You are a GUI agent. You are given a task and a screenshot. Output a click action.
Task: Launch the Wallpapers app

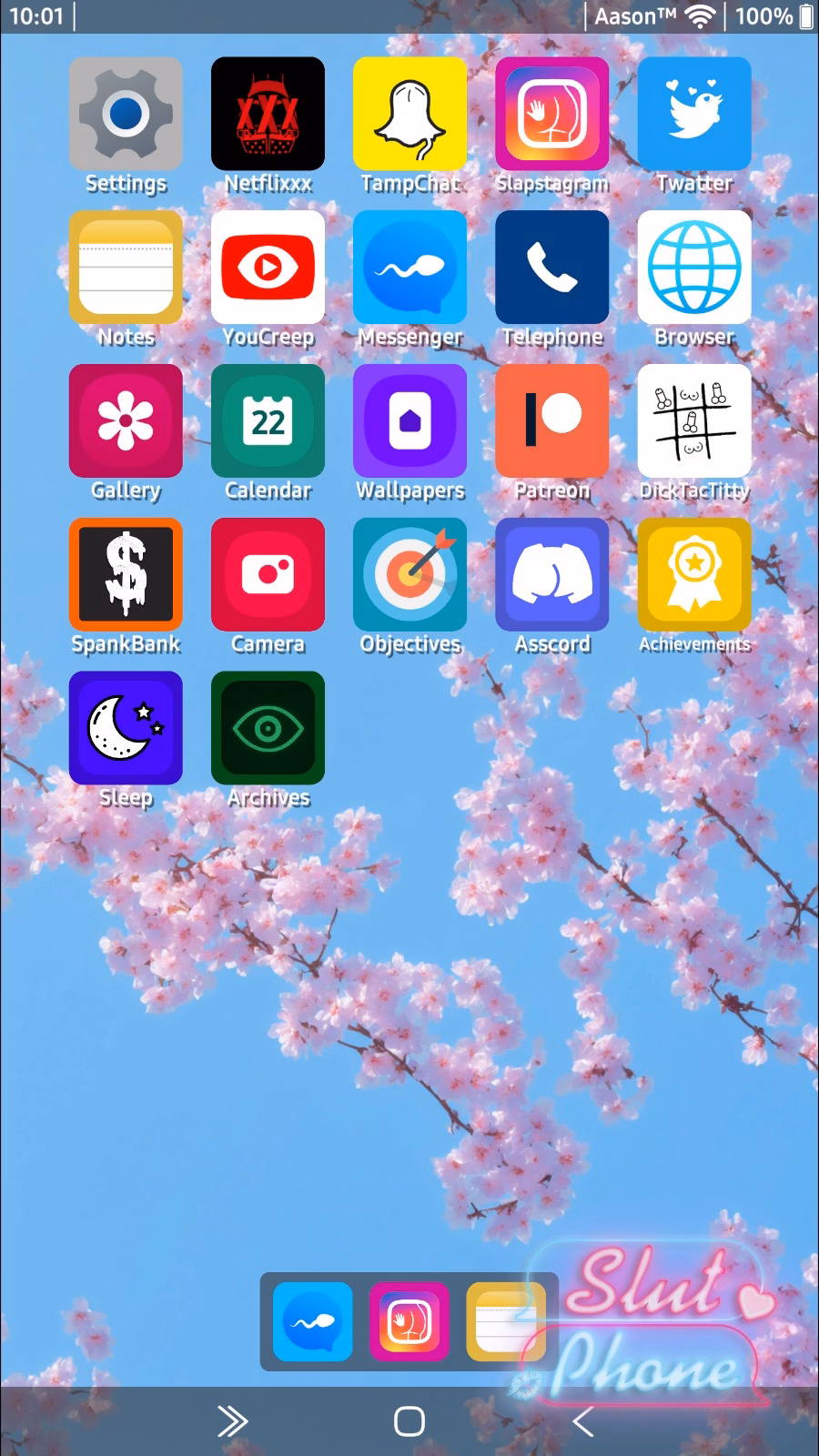410,422
